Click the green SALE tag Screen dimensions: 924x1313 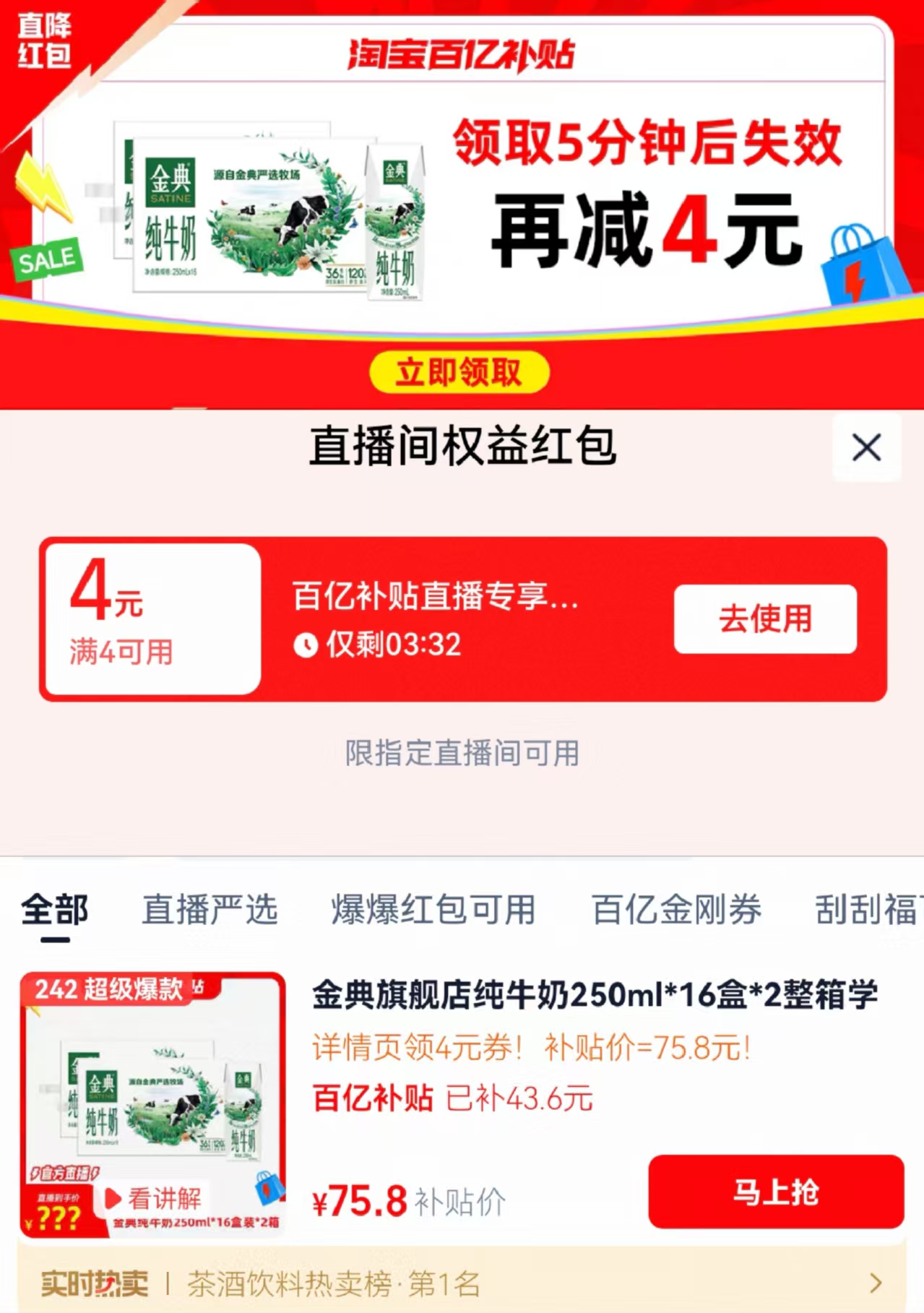[x=47, y=257]
